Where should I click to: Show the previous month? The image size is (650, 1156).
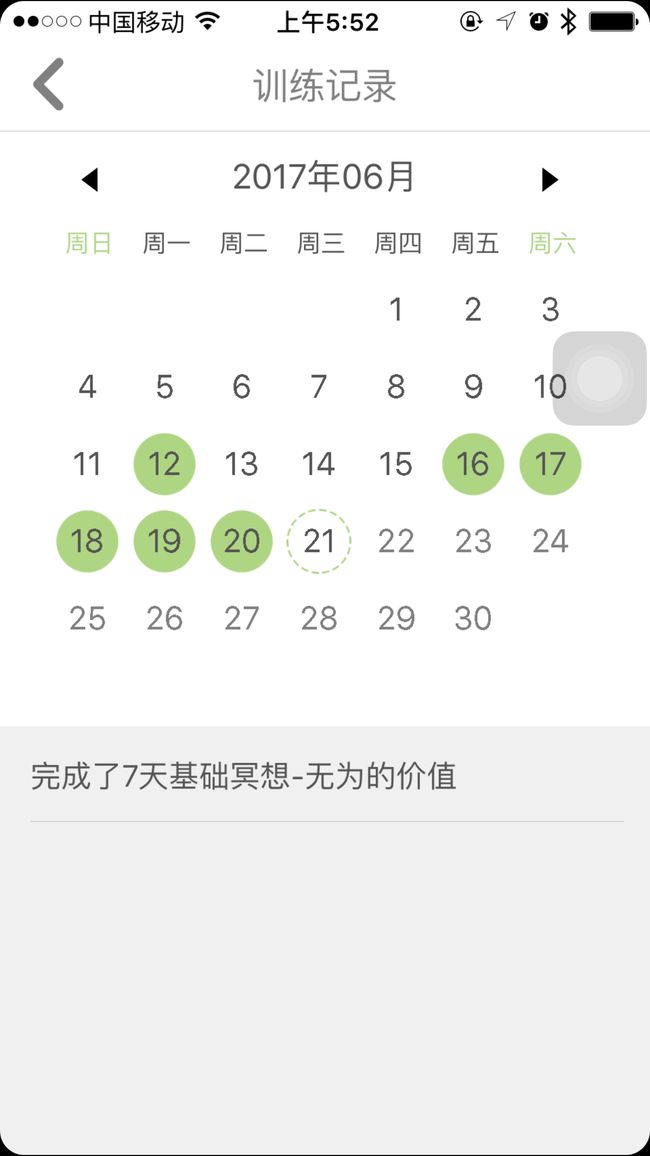[90, 179]
